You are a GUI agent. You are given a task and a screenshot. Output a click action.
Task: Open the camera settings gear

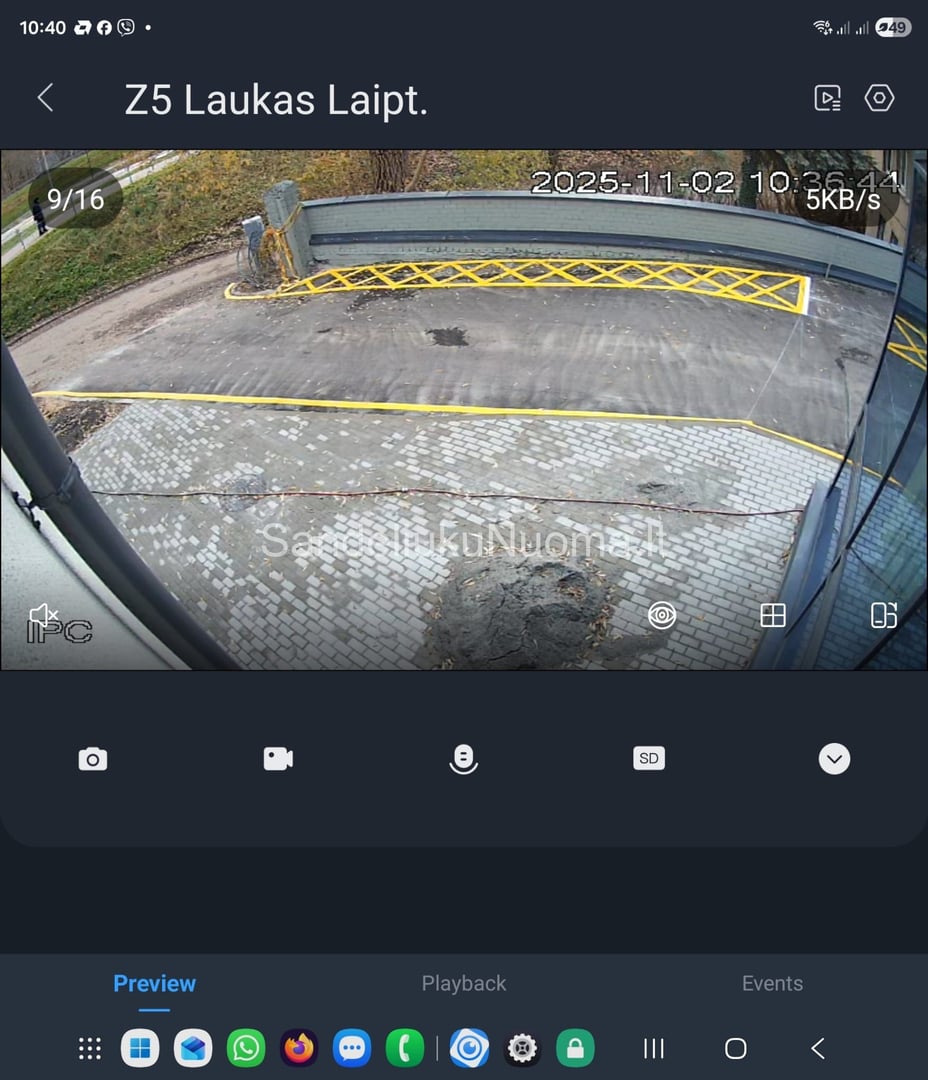click(x=879, y=98)
